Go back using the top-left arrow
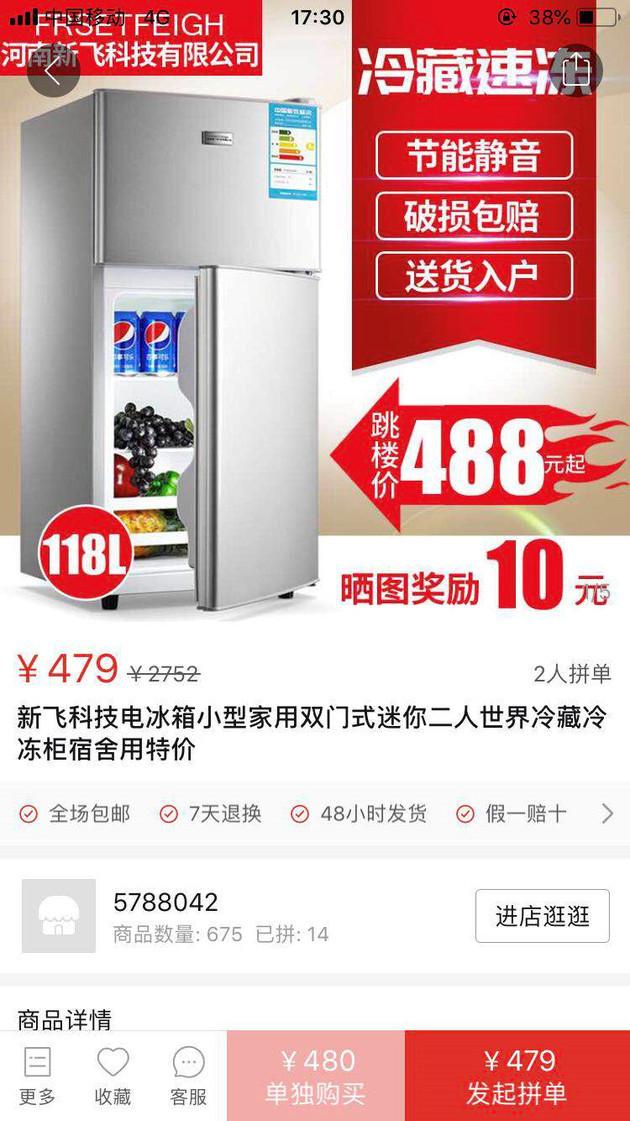Viewport: 630px width, 1121px height. [54, 71]
